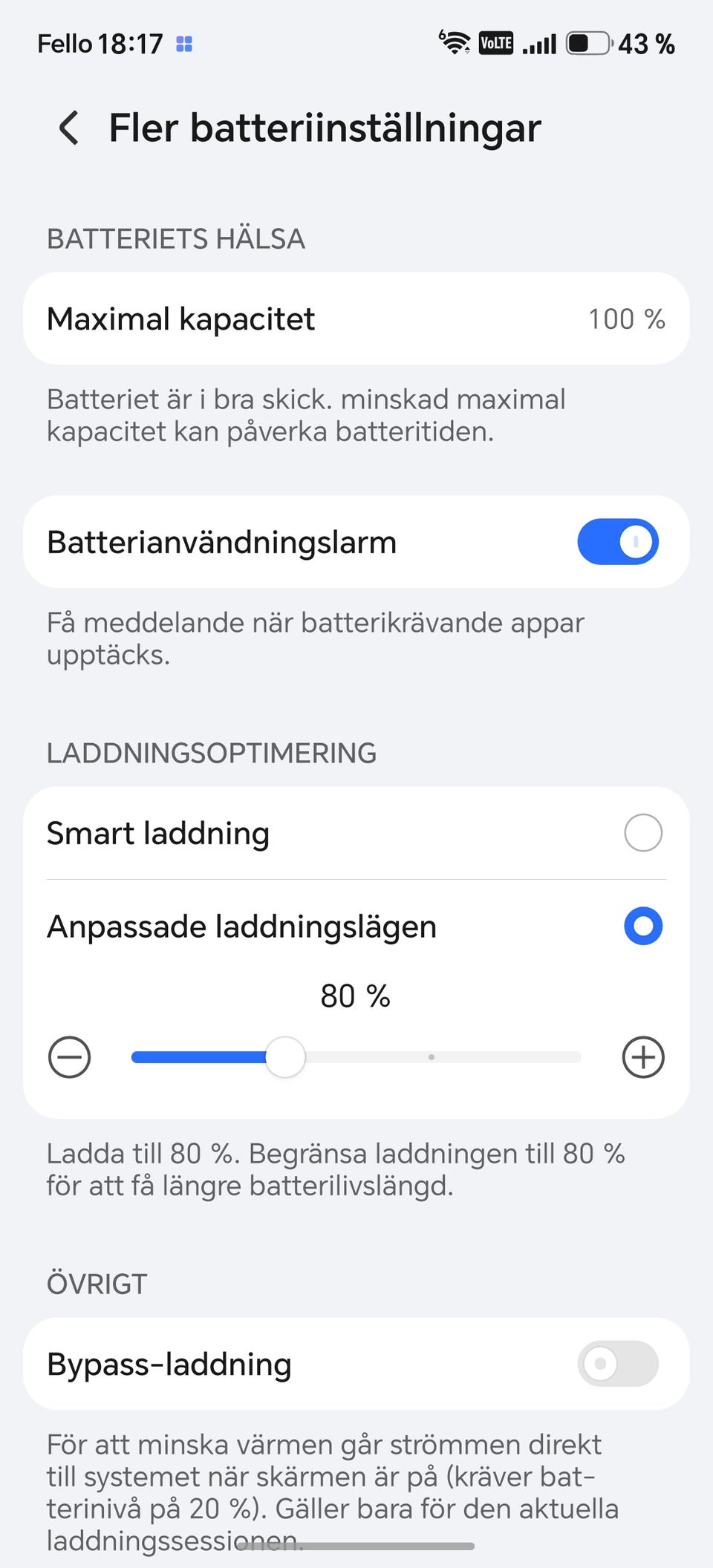Decrease charge limit with the minus button

pos(70,1057)
